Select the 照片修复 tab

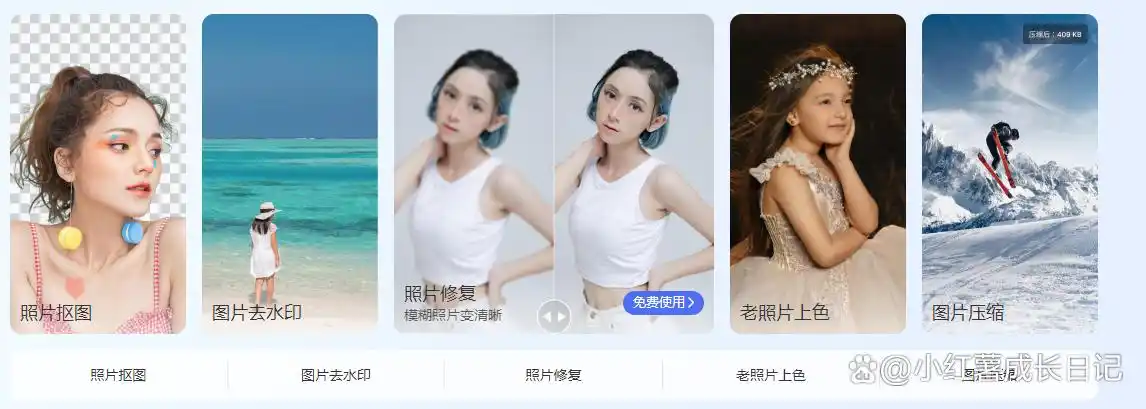(x=553, y=376)
